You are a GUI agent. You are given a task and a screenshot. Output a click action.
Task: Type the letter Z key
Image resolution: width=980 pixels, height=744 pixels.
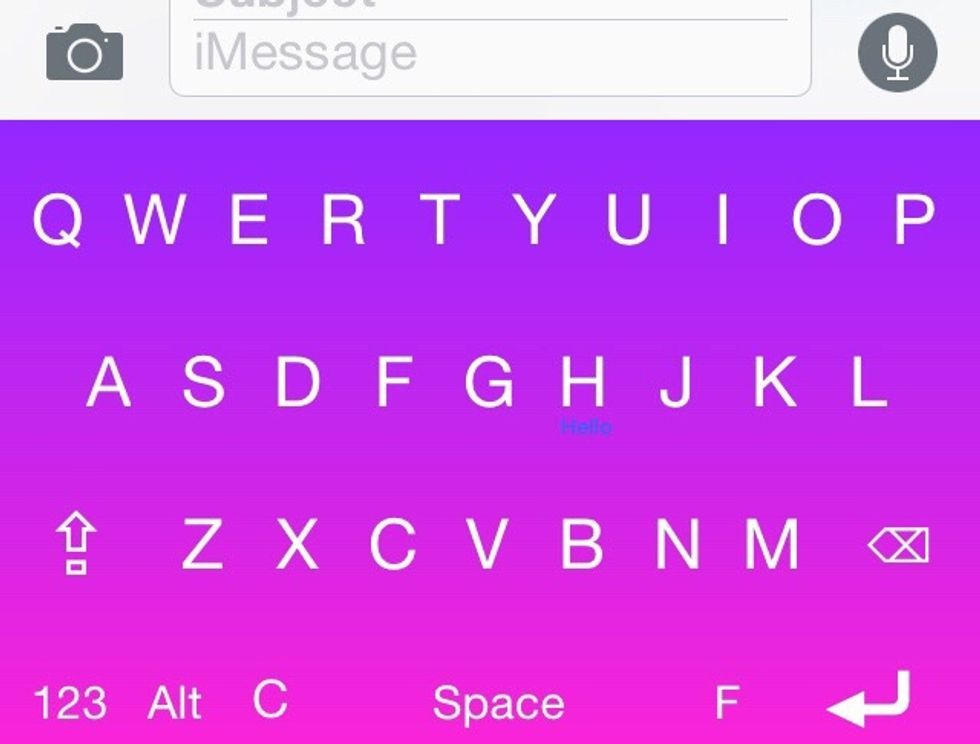pyautogui.click(x=202, y=545)
